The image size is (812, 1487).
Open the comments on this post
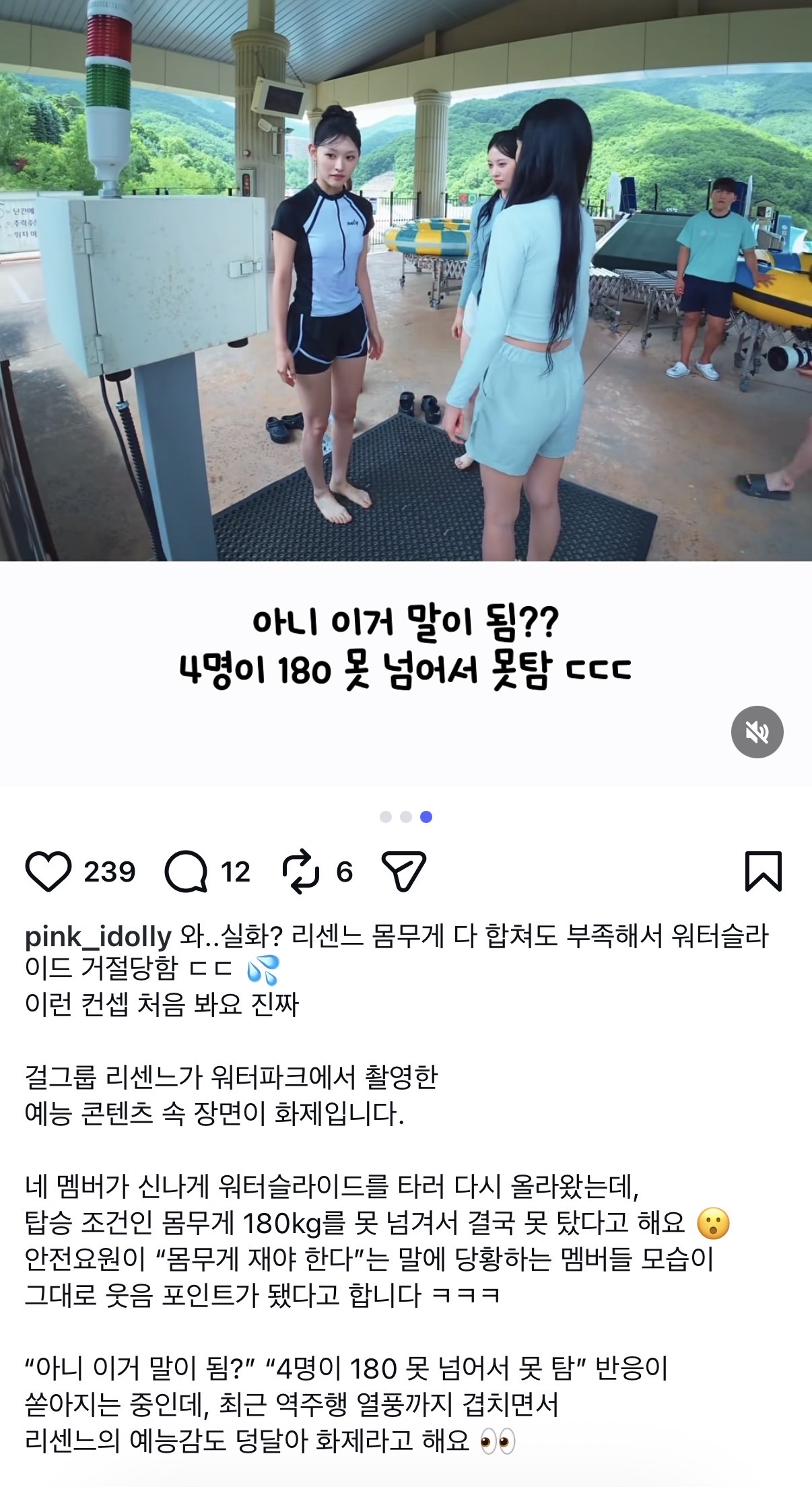point(186,872)
